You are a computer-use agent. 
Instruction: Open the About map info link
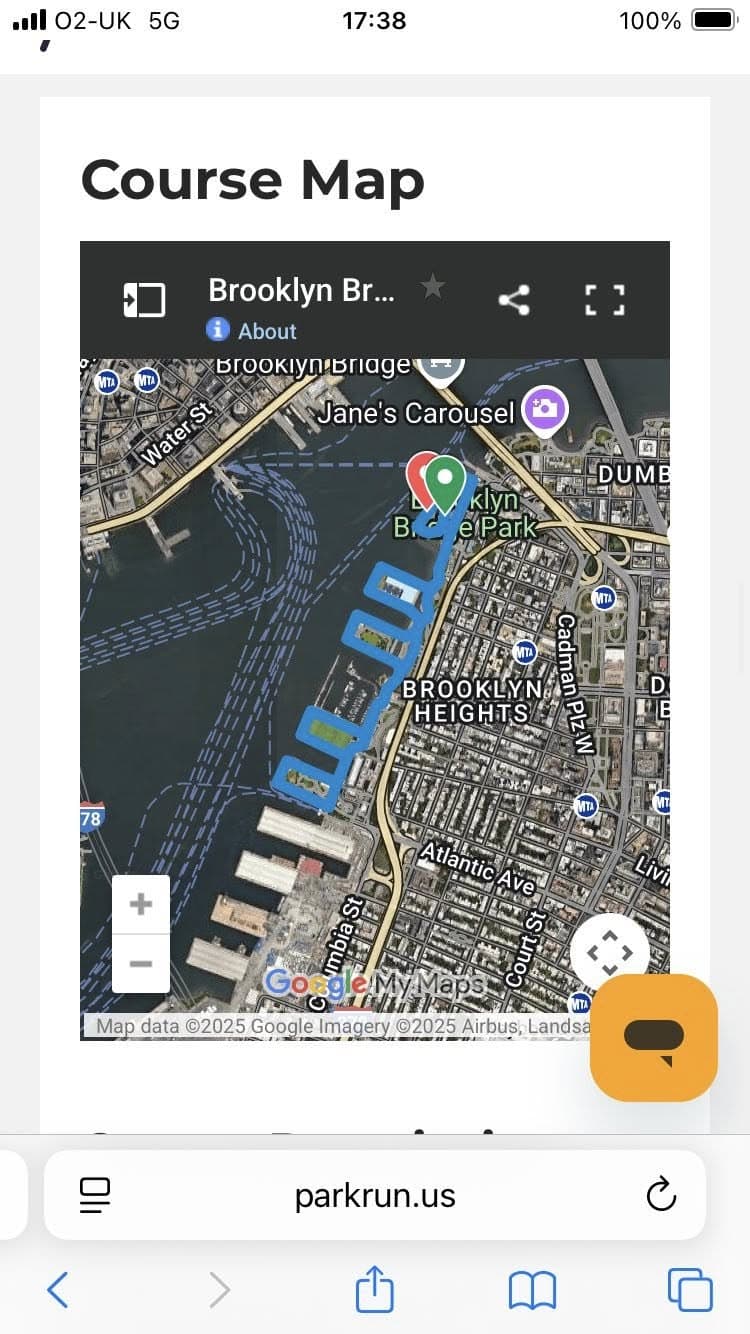252,331
